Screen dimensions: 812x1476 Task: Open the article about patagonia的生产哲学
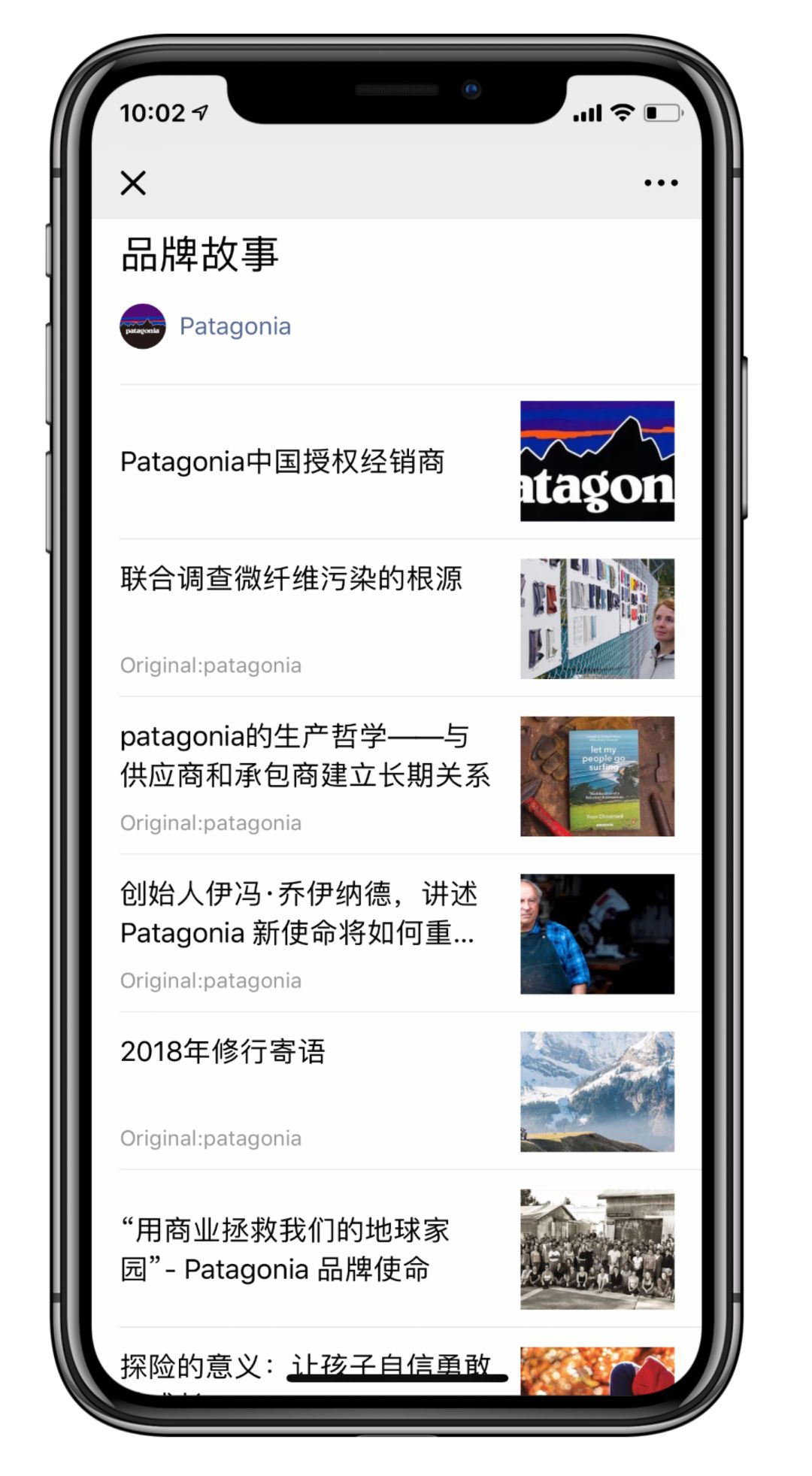[305, 757]
